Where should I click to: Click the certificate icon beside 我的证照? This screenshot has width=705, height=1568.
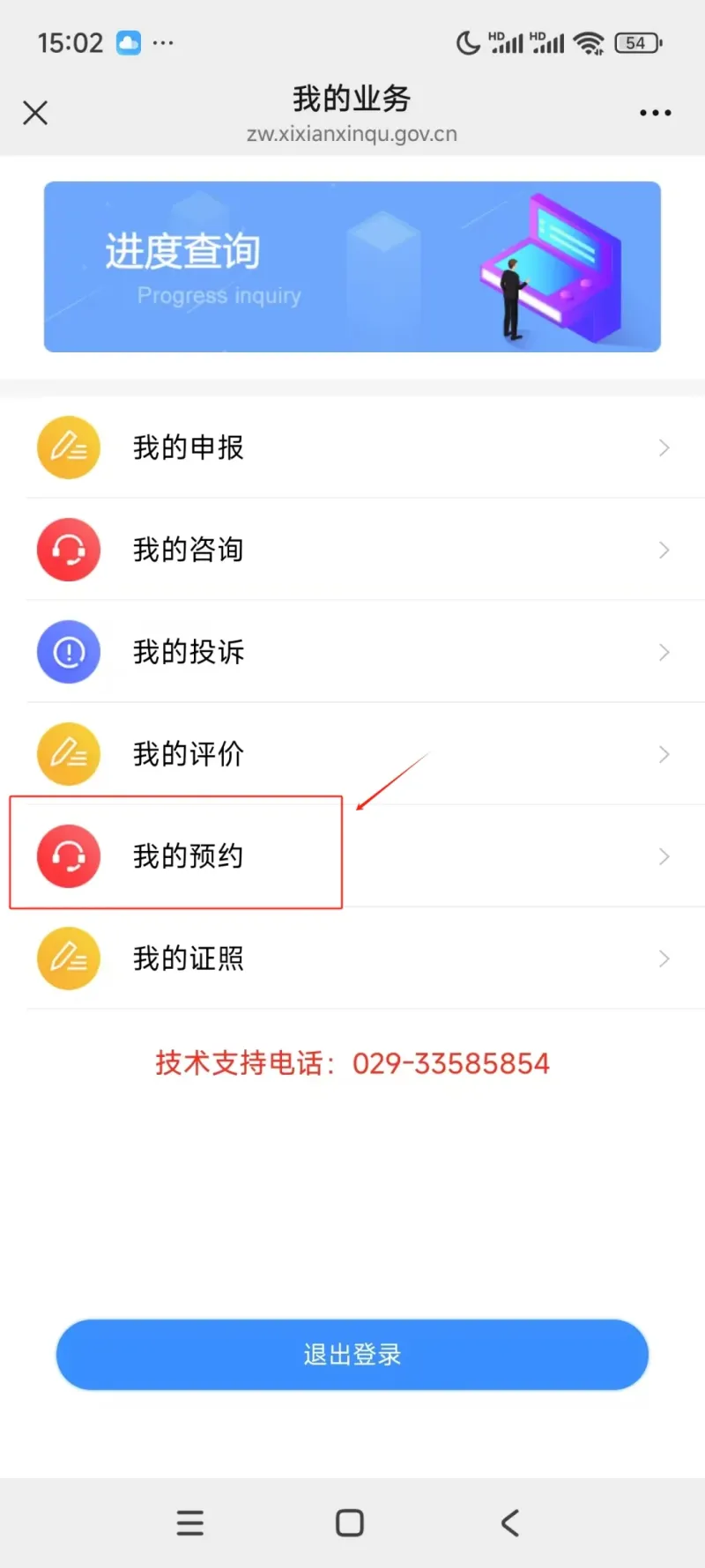69,958
